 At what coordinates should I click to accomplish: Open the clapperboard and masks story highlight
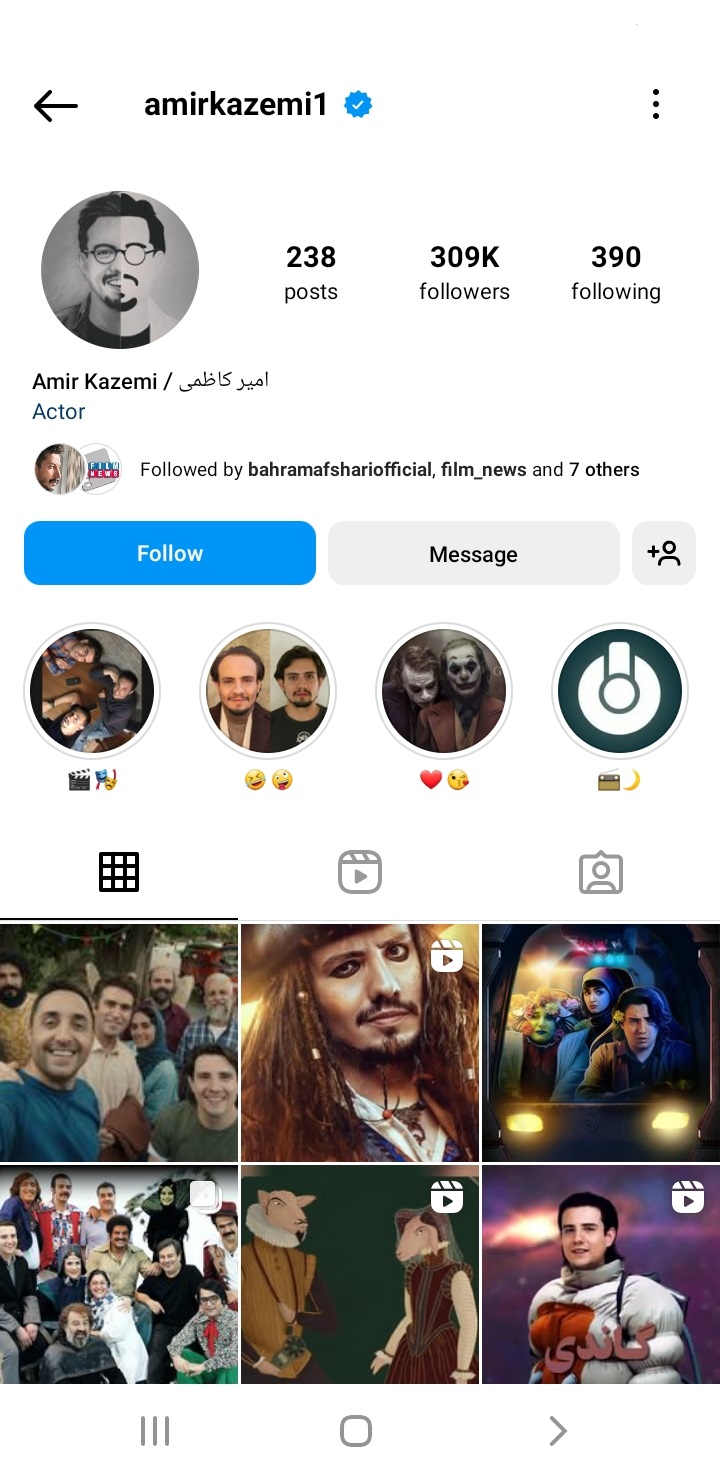click(x=92, y=691)
